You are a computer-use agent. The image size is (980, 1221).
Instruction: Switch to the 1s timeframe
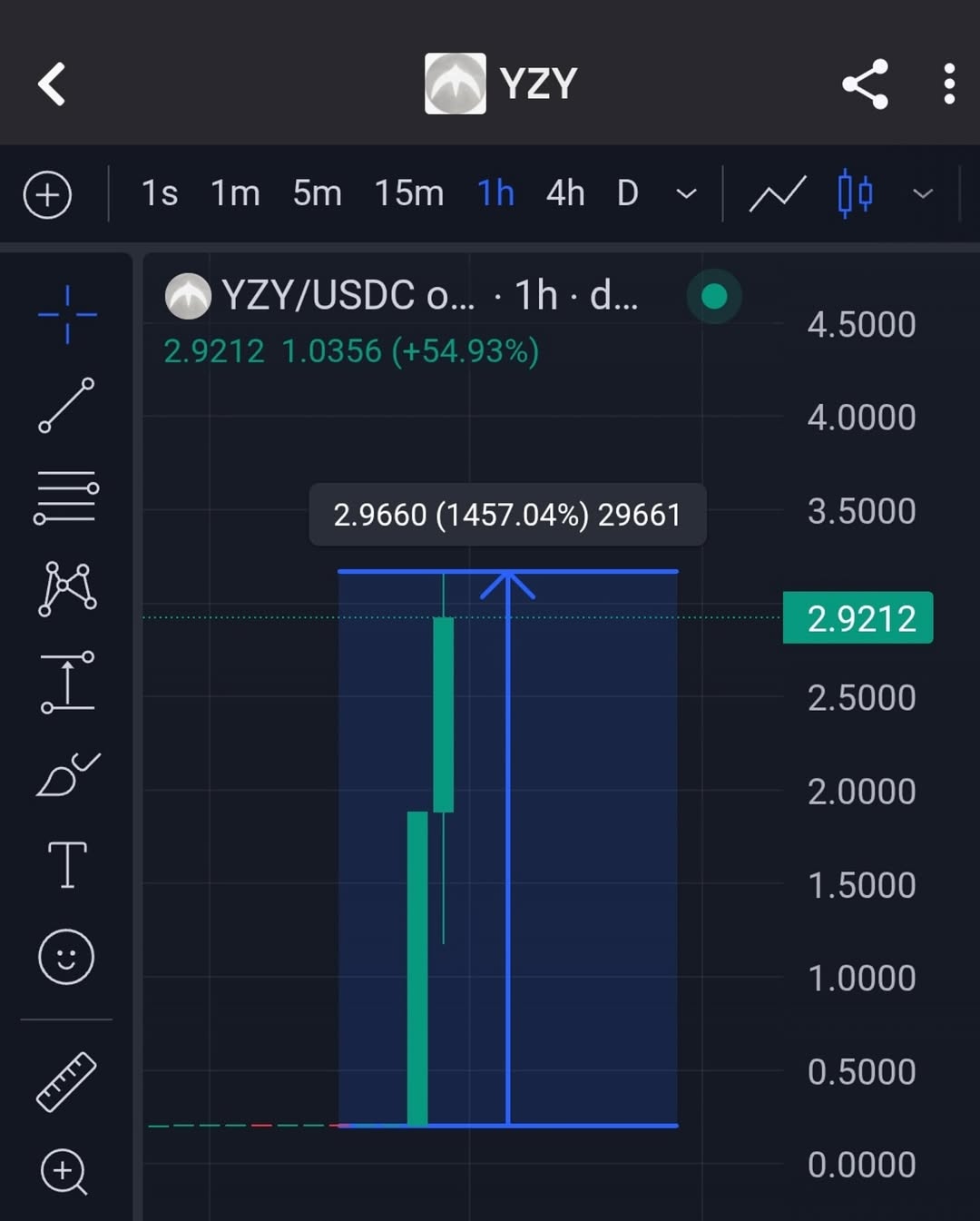point(159,193)
